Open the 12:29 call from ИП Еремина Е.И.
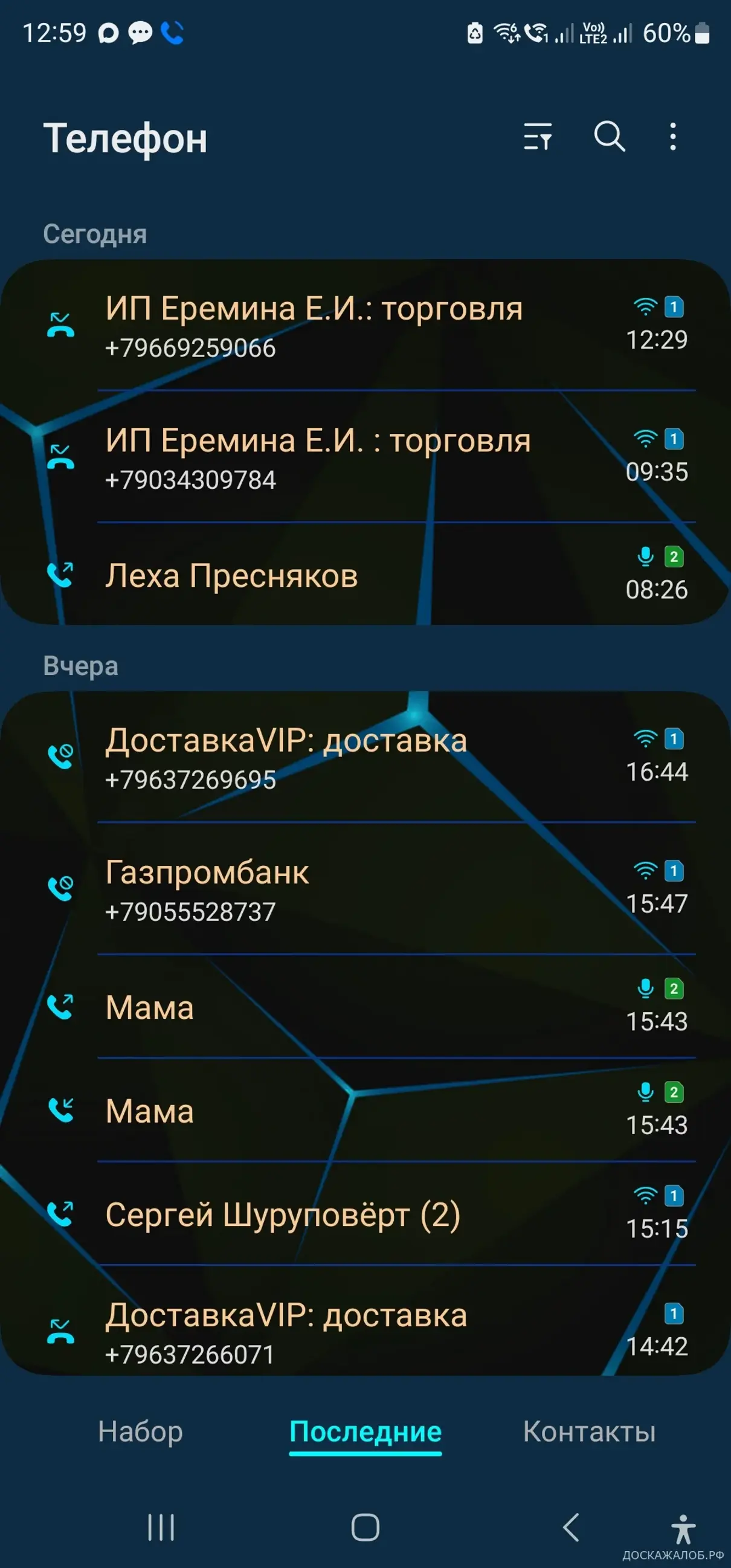731x1568 pixels. [365, 326]
